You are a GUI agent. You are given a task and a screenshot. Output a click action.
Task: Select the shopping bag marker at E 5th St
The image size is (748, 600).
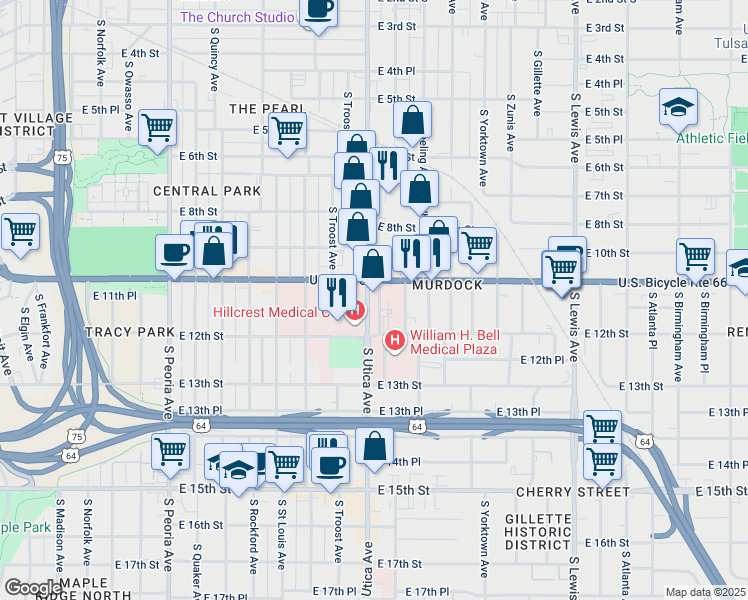point(413,124)
